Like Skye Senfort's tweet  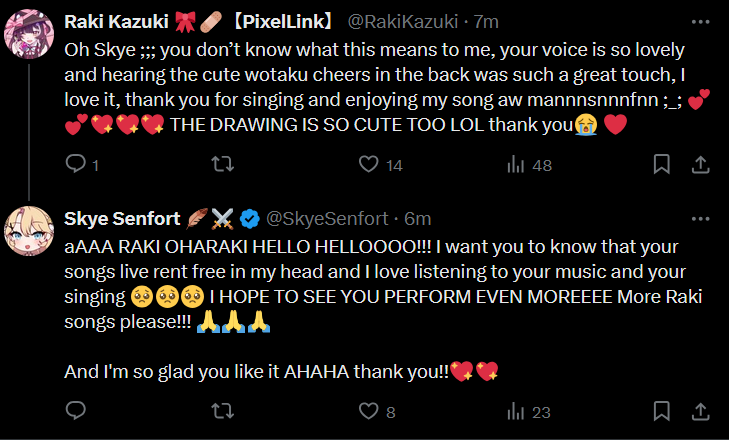[x=369, y=410]
